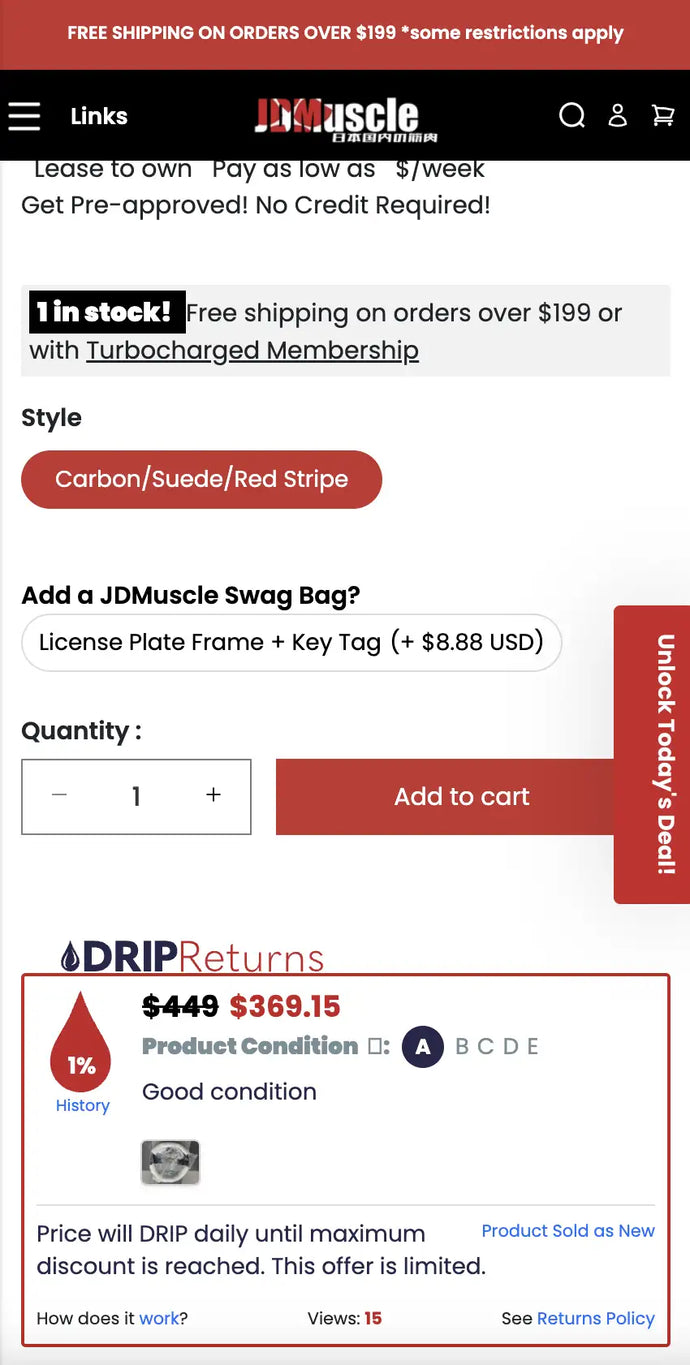This screenshot has height=1365, width=690.
Task: Increase quantity with plus button
Action: click(x=213, y=795)
